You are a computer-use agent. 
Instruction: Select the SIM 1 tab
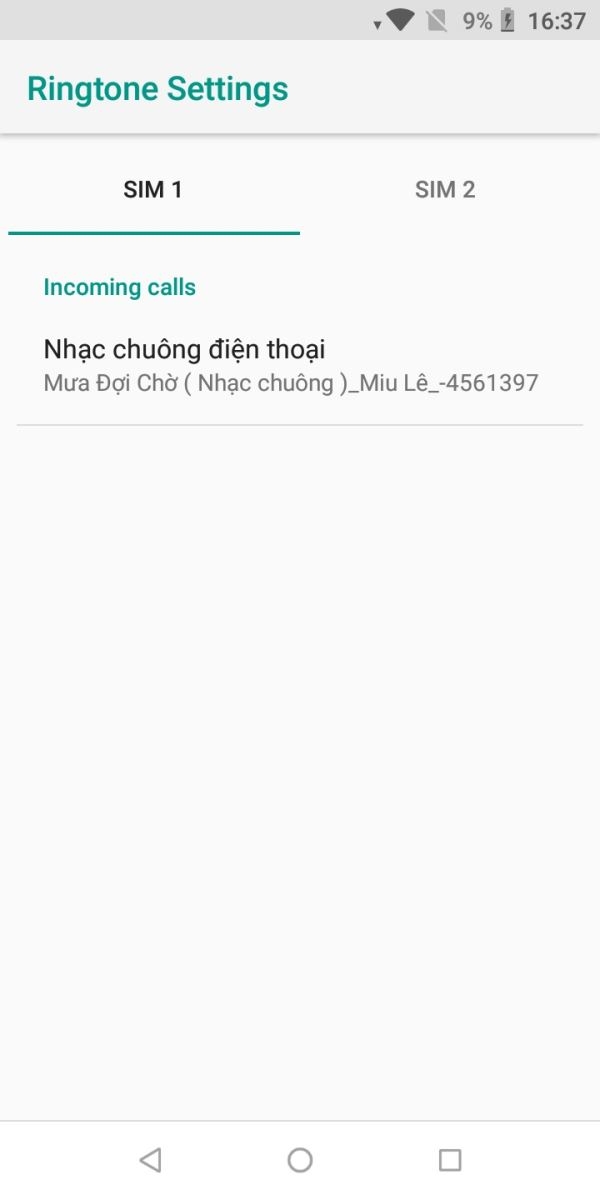[153, 189]
